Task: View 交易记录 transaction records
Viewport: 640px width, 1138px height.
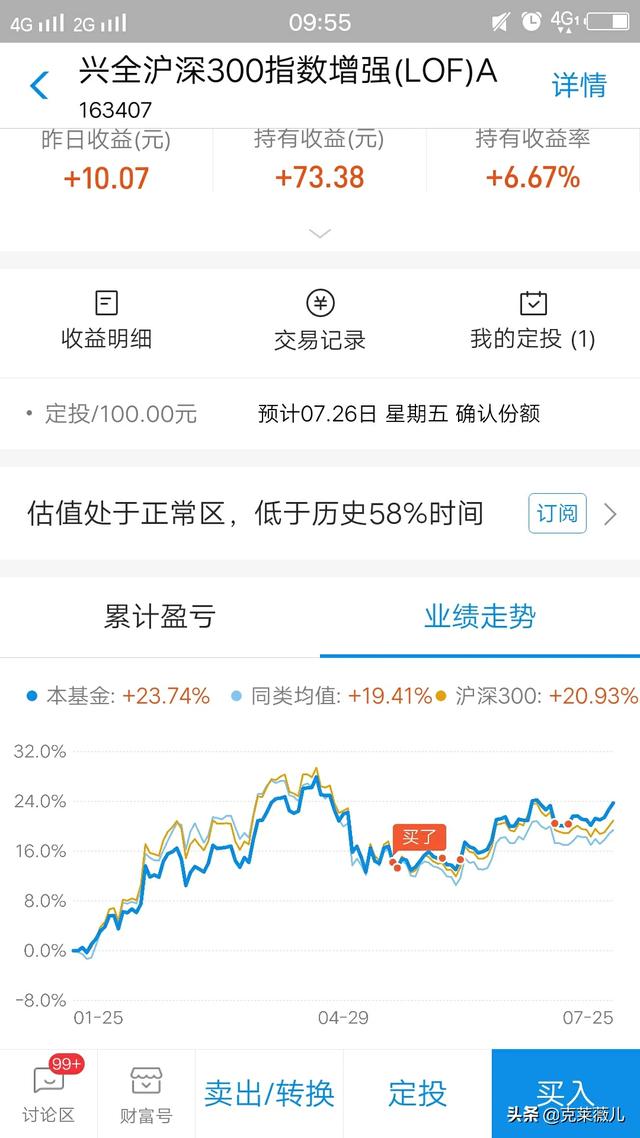Action: [319, 321]
